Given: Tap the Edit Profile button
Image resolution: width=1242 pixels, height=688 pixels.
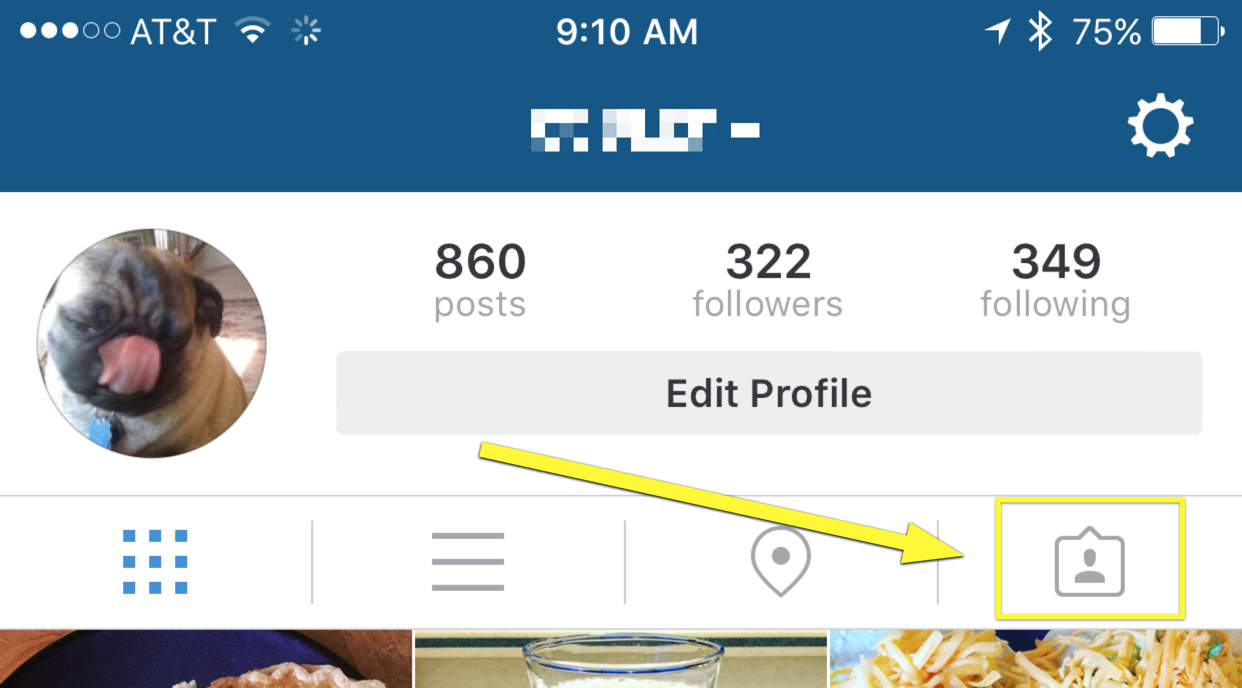Looking at the screenshot, I should [768, 393].
